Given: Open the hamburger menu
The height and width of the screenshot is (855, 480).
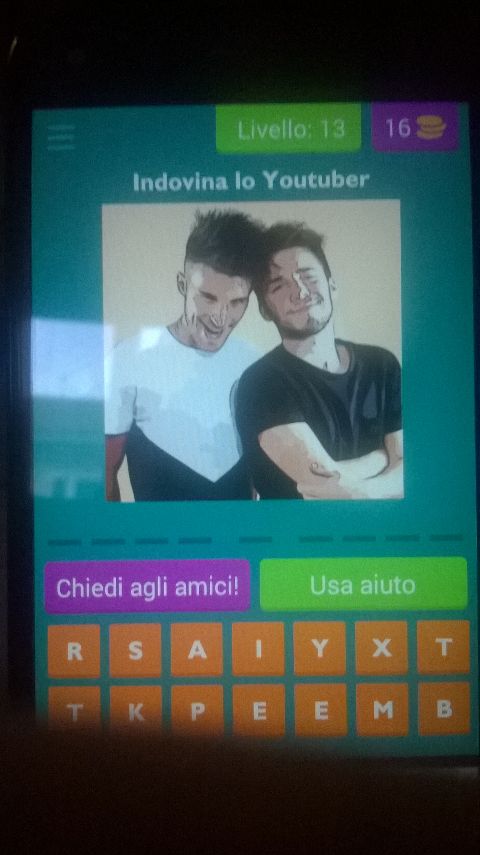Looking at the screenshot, I should [61, 136].
